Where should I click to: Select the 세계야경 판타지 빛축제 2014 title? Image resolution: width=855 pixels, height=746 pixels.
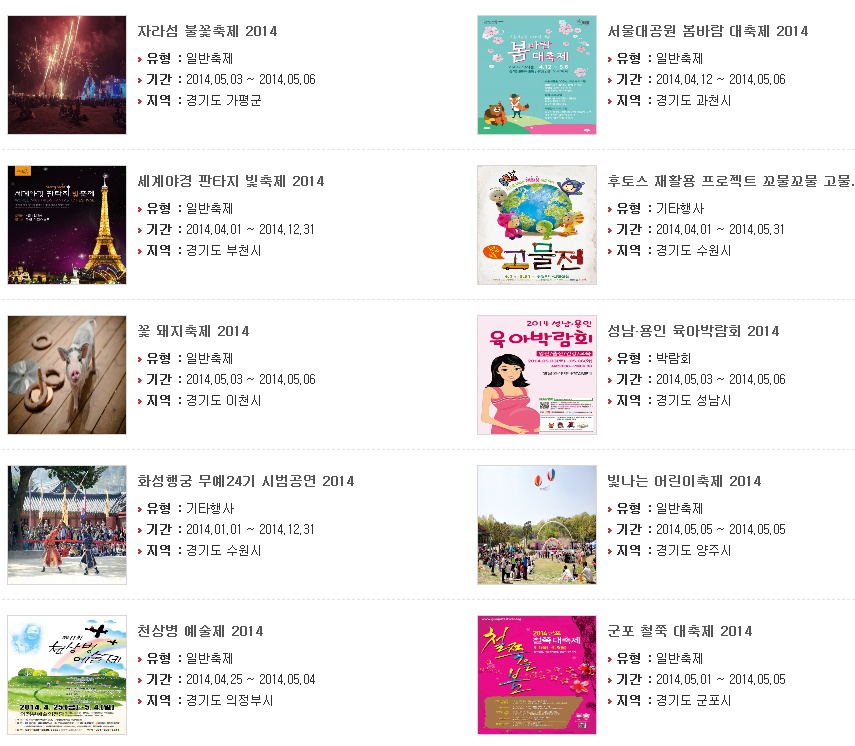[231, 181]
